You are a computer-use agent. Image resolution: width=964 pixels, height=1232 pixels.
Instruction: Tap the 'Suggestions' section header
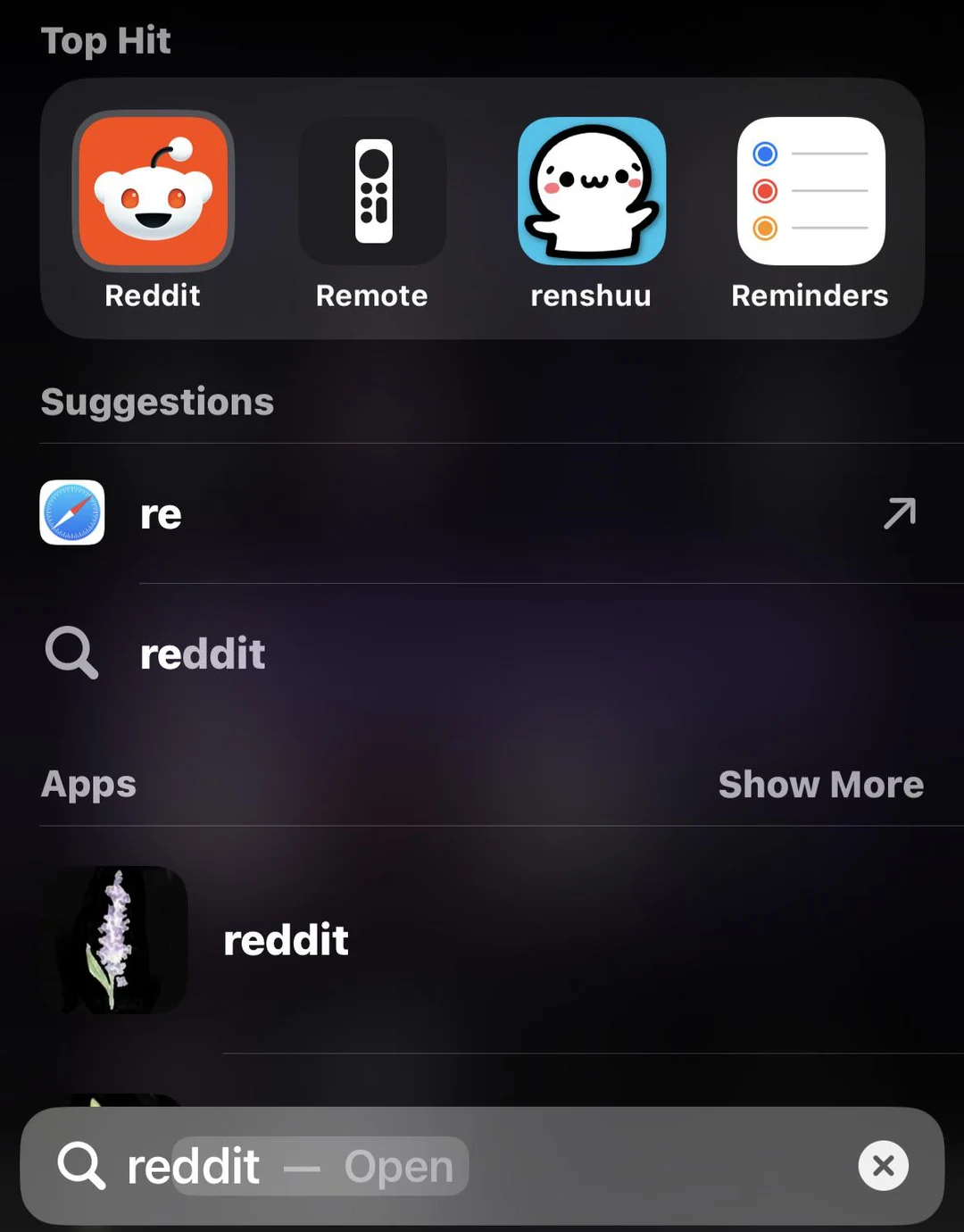(x=156, y=402)
